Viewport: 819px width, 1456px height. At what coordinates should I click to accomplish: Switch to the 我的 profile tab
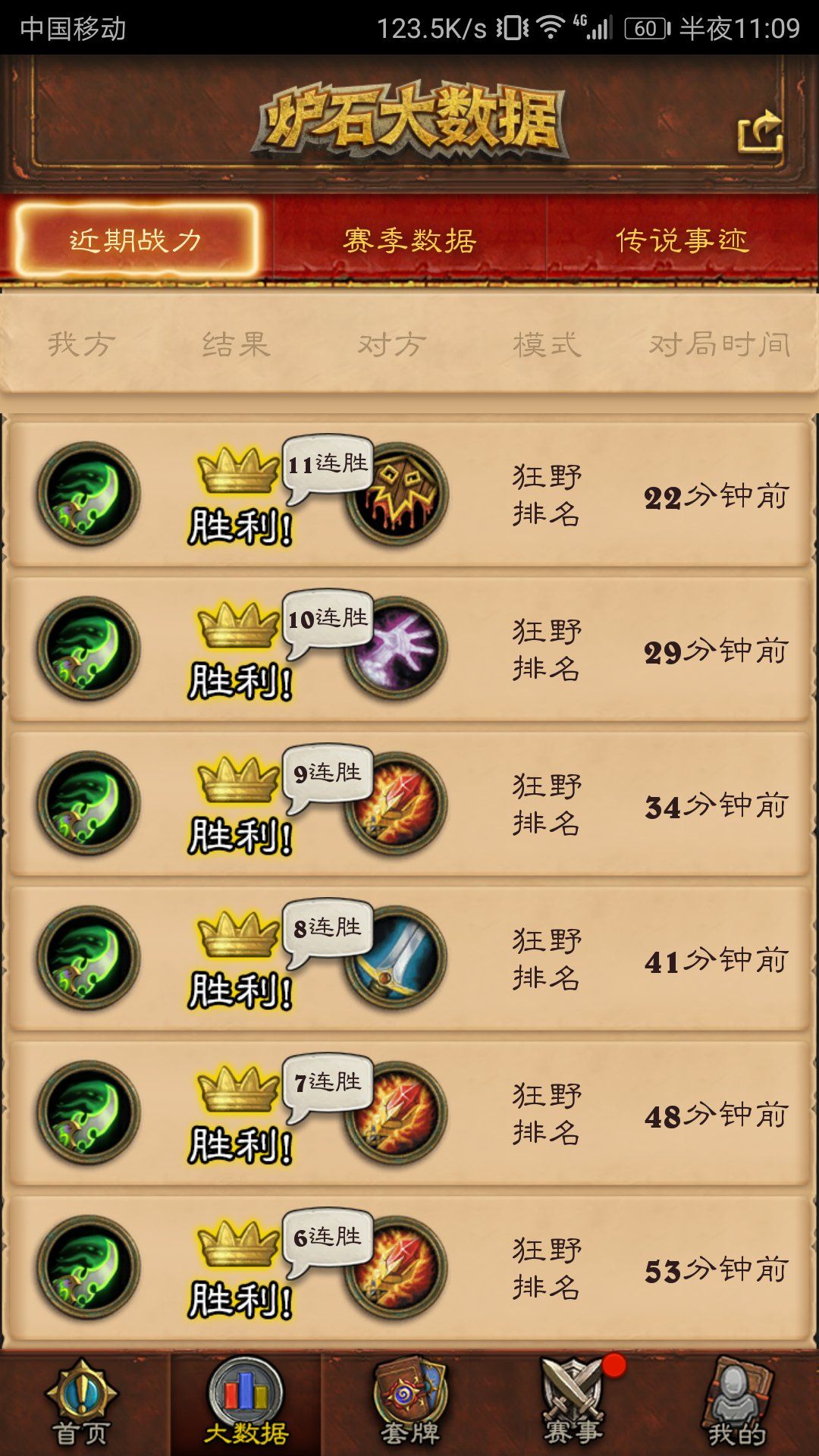pos(736,1403)
